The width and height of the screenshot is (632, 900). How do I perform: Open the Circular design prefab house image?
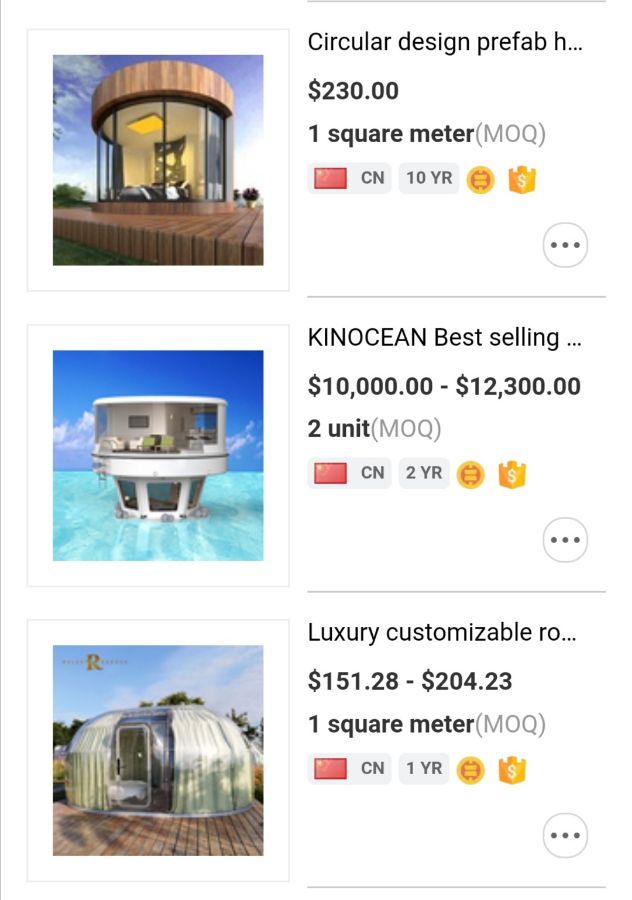coord(158,160)
